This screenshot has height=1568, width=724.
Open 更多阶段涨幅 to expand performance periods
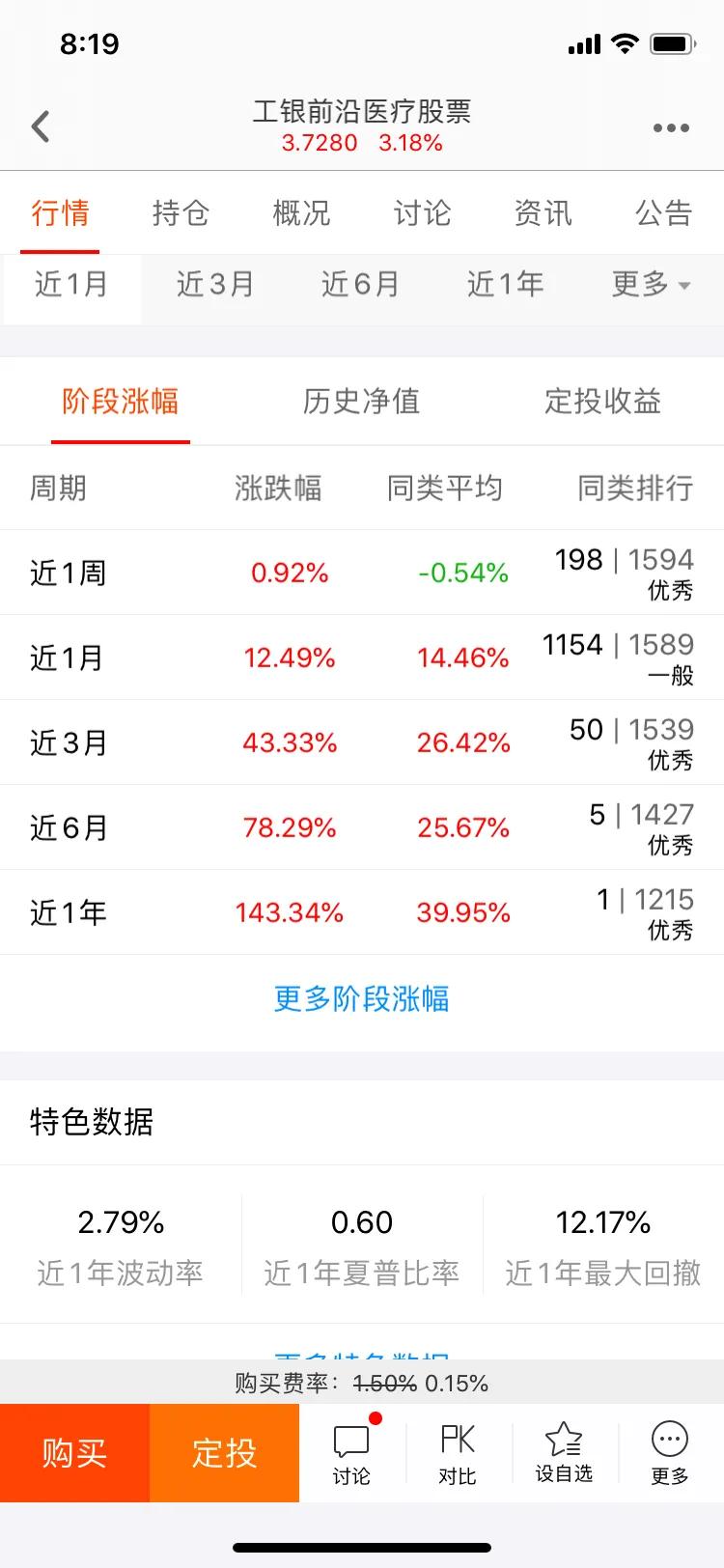pos(361,999)
